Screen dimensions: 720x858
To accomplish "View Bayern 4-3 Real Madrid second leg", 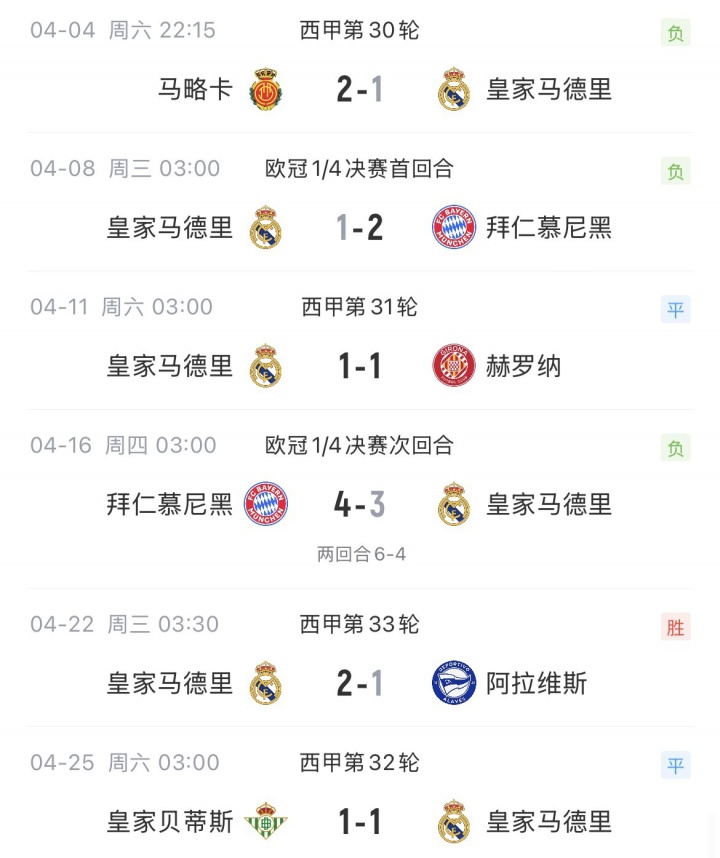I will (360, 504).
